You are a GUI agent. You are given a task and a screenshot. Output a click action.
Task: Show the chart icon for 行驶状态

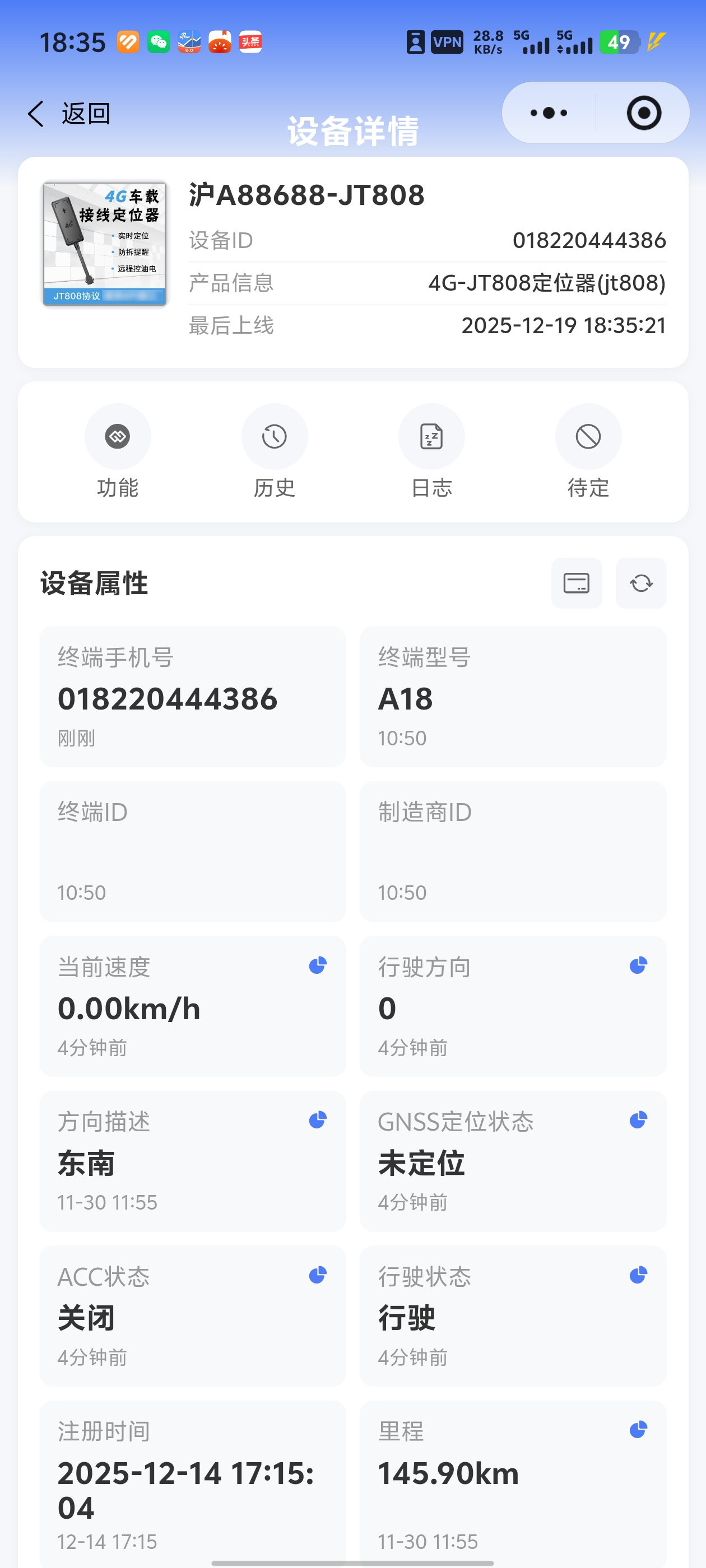(638, 1275)
